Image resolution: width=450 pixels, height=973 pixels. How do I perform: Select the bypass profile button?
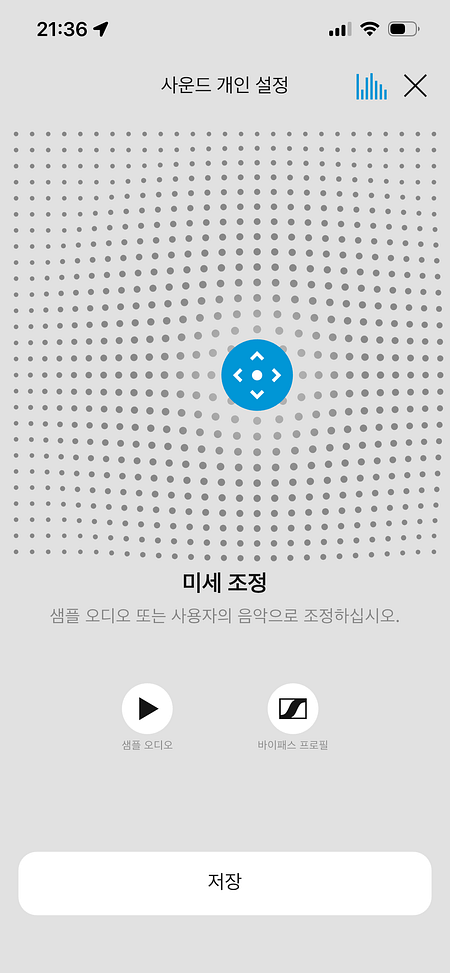[x=293, y=709]
